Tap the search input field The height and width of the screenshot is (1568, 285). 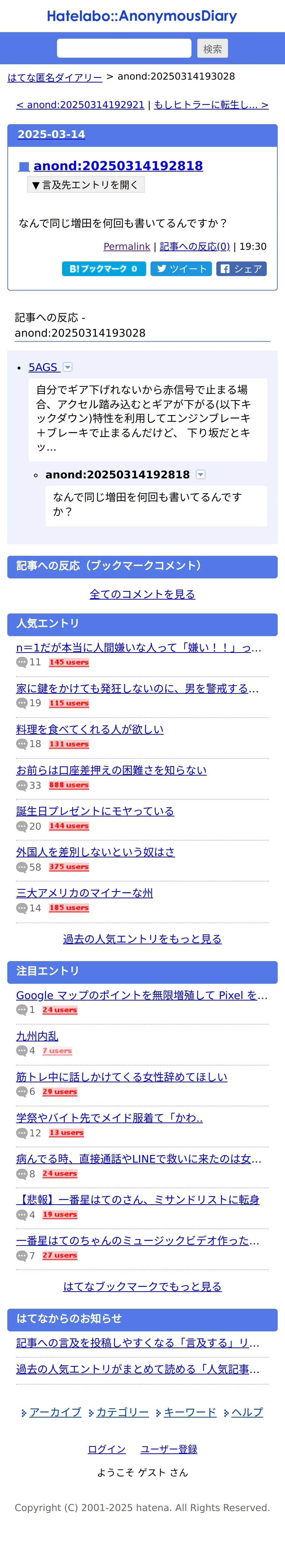124,49
